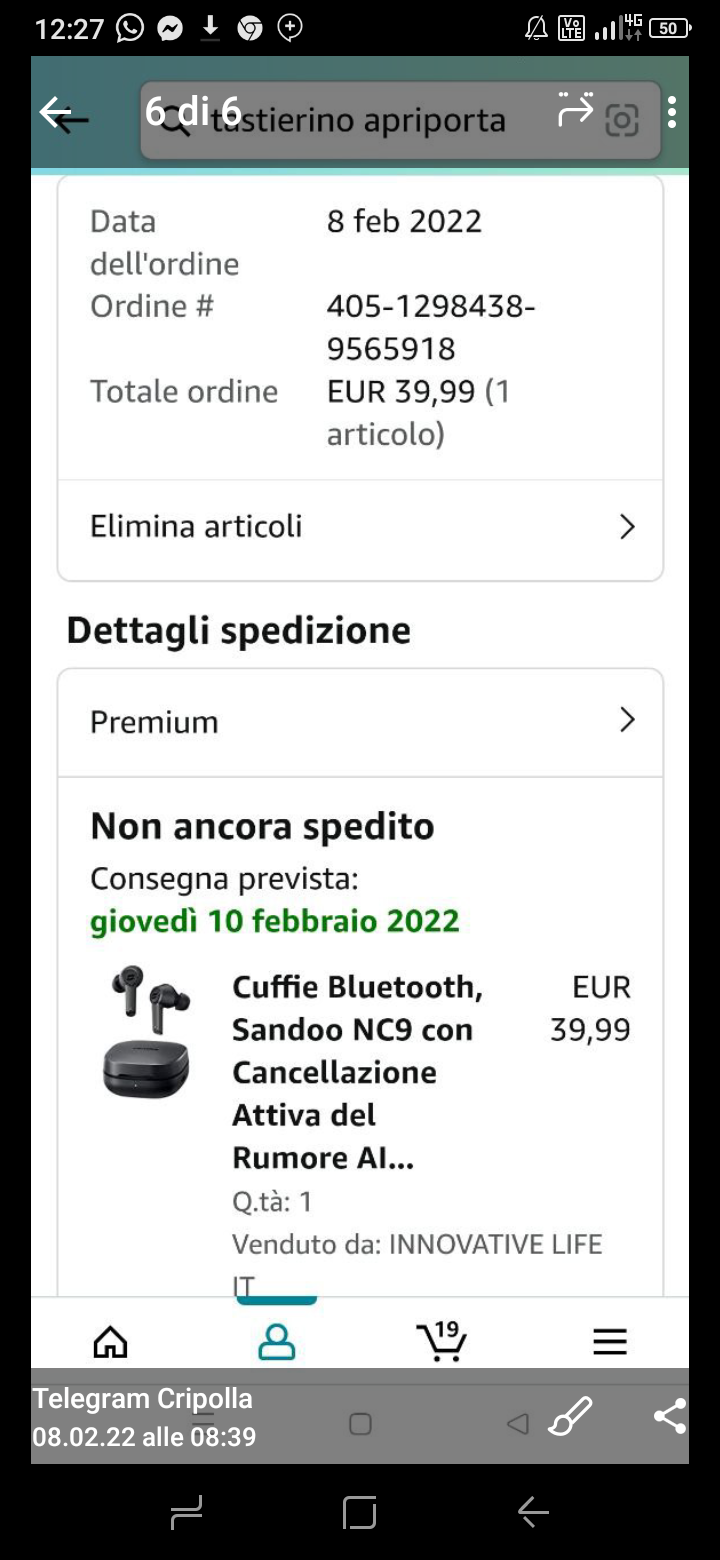Screen dimensions: 720x1560
Task: Open the viewer's overflow menu
Action: coord(672,113)
